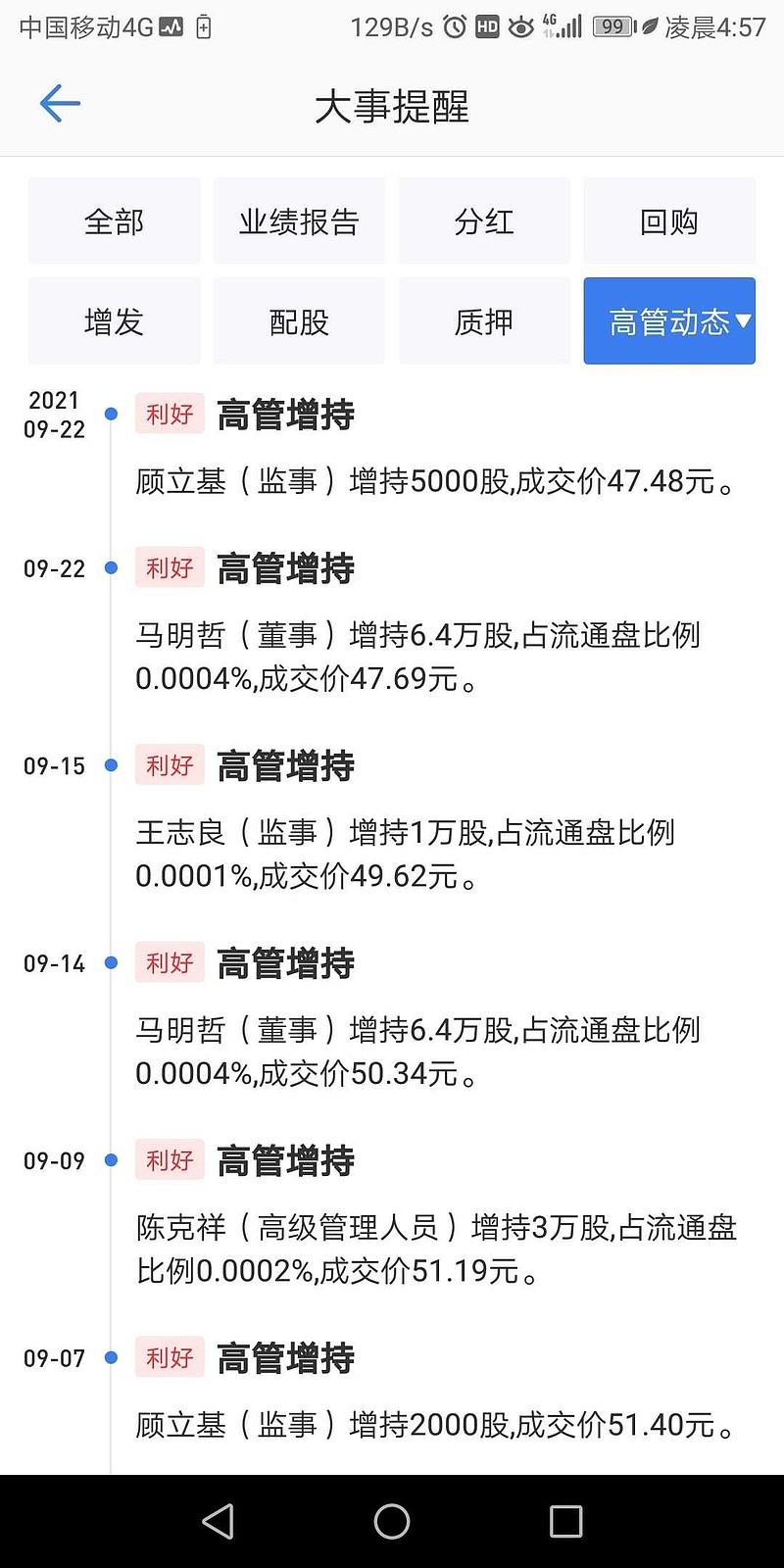Tap the eye-protection mode status bar icon
The height and width of the screenshot is (1568, 784).
coord(519,26)
